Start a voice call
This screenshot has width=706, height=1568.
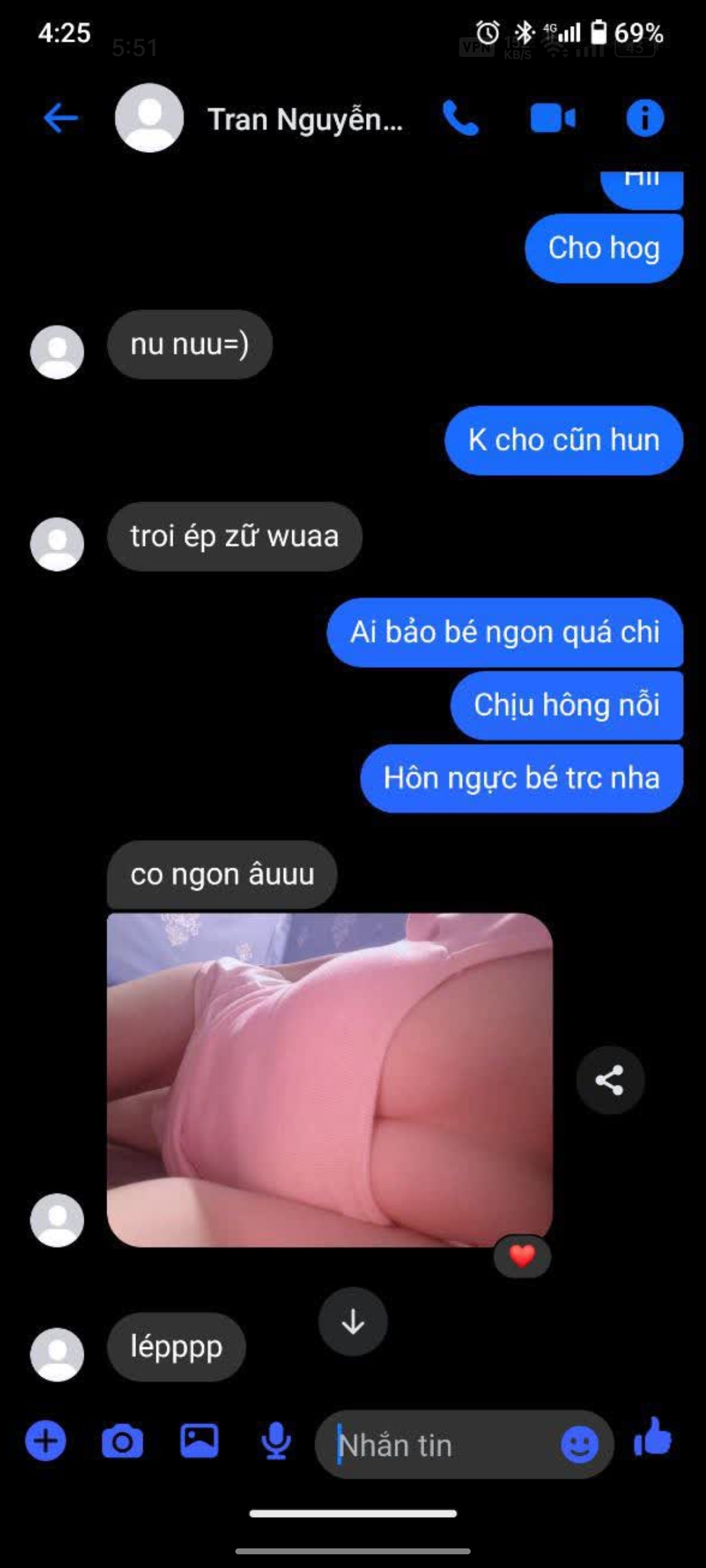[460, 118]
